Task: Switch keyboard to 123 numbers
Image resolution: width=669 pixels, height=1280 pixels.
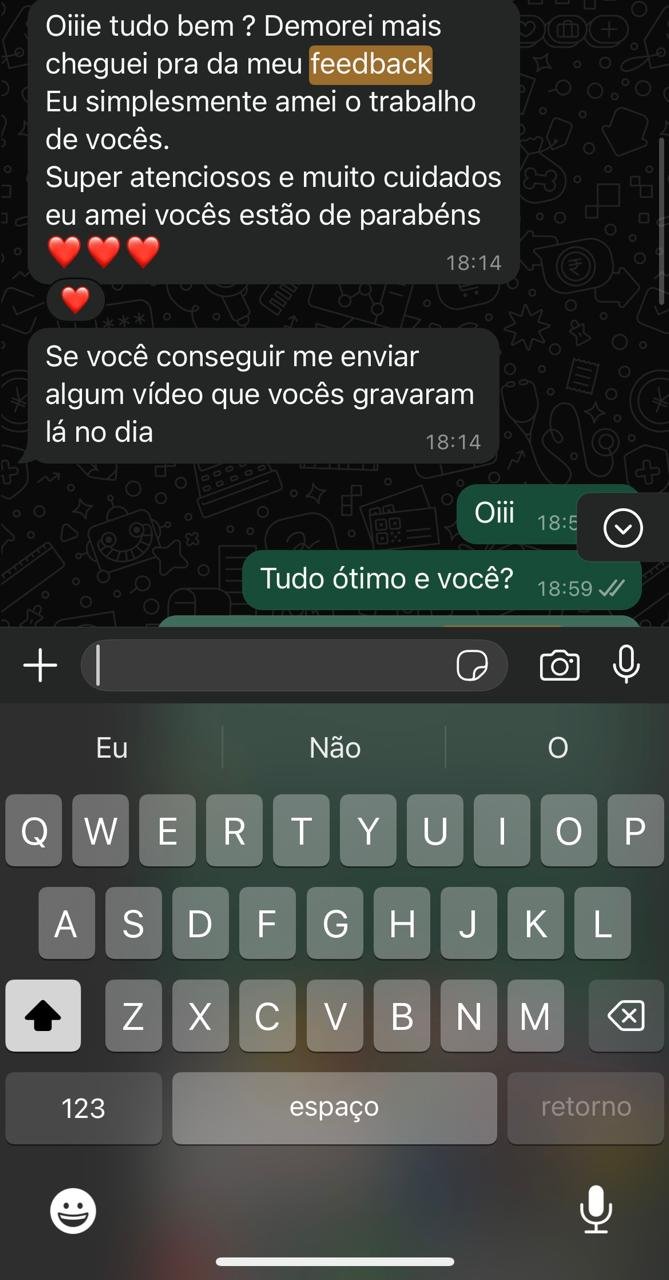Action: coord(83,1108)
